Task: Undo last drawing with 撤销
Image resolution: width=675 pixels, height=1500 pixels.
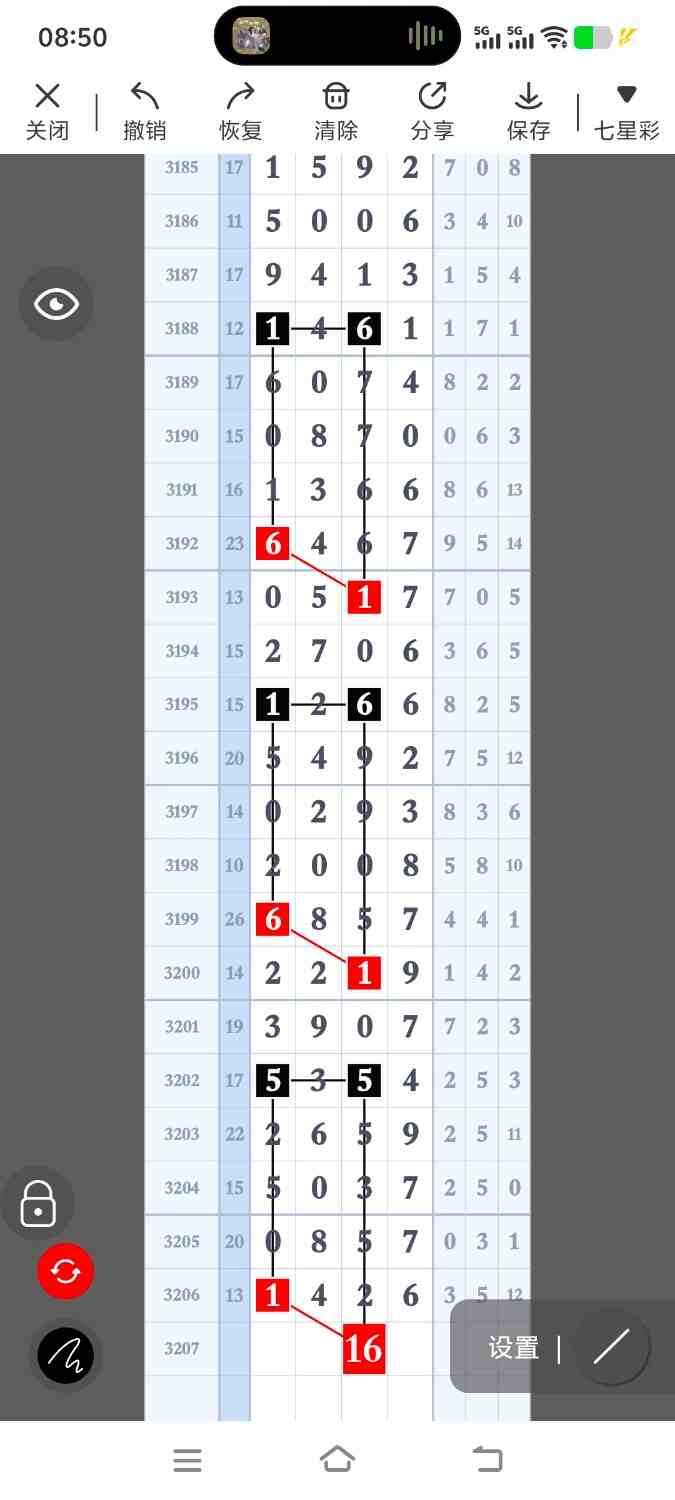Action: [145, 111]
